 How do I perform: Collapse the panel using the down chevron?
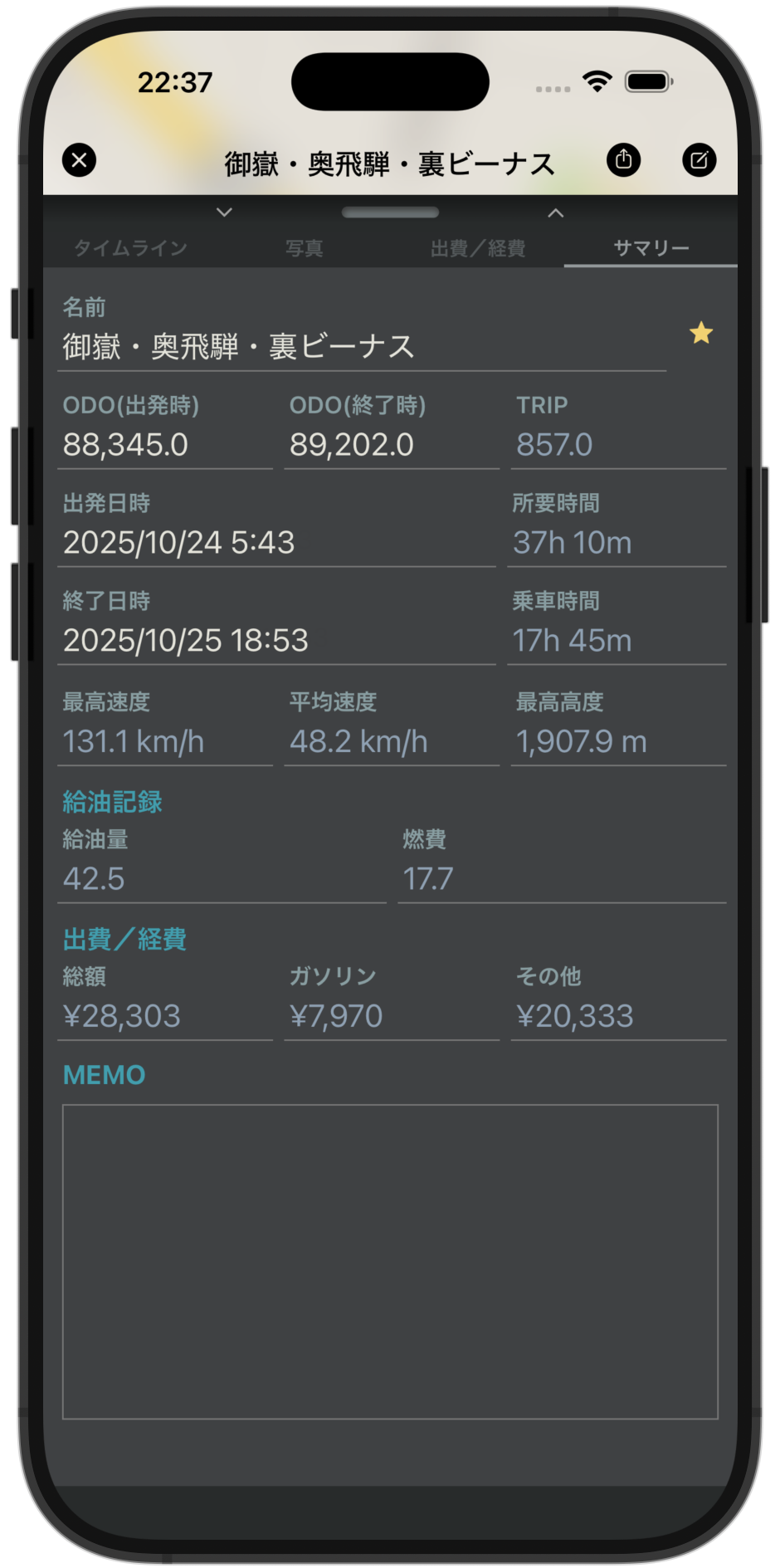point(223,213)
